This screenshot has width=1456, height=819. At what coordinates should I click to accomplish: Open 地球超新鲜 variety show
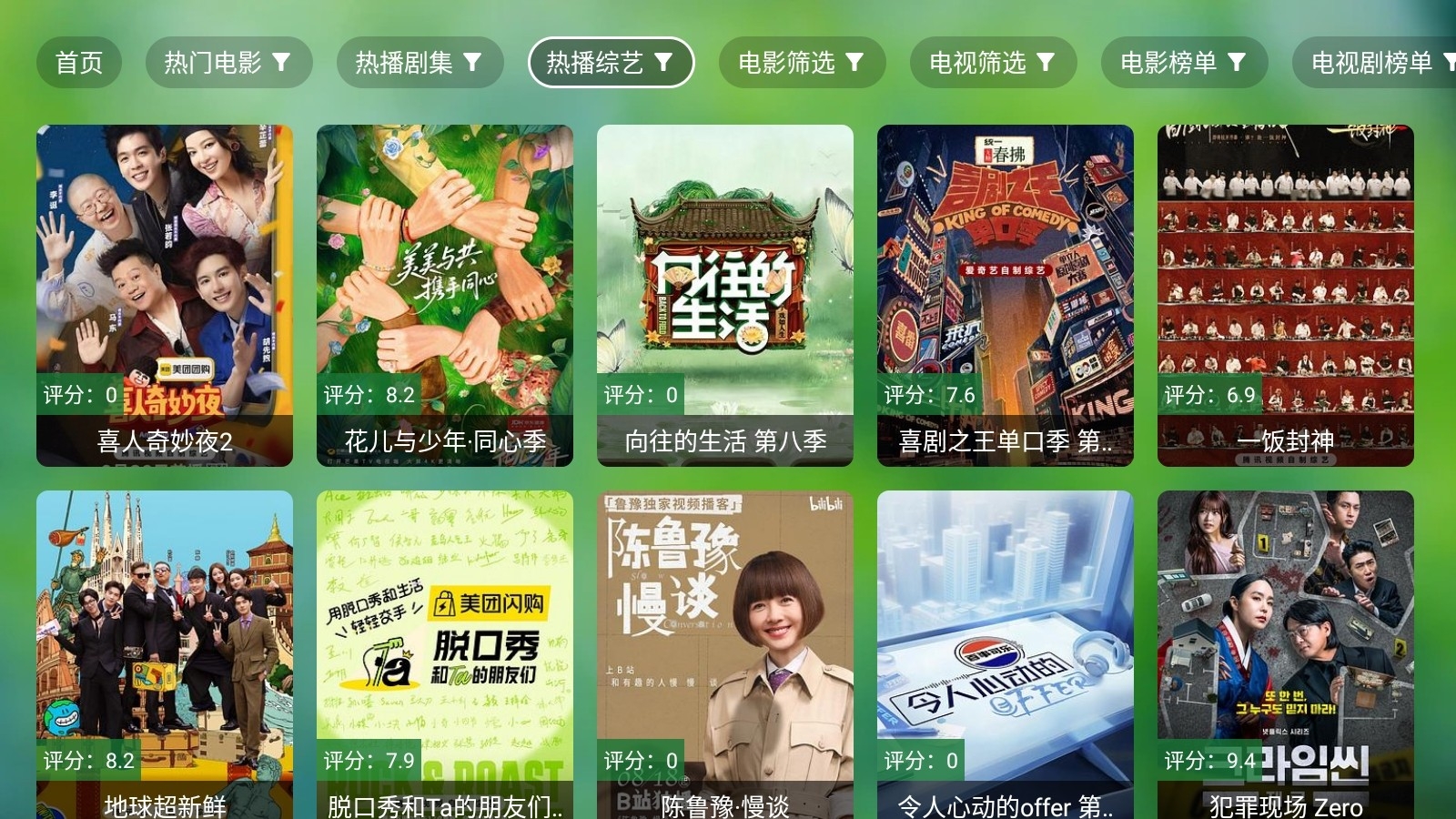[165, 653]
